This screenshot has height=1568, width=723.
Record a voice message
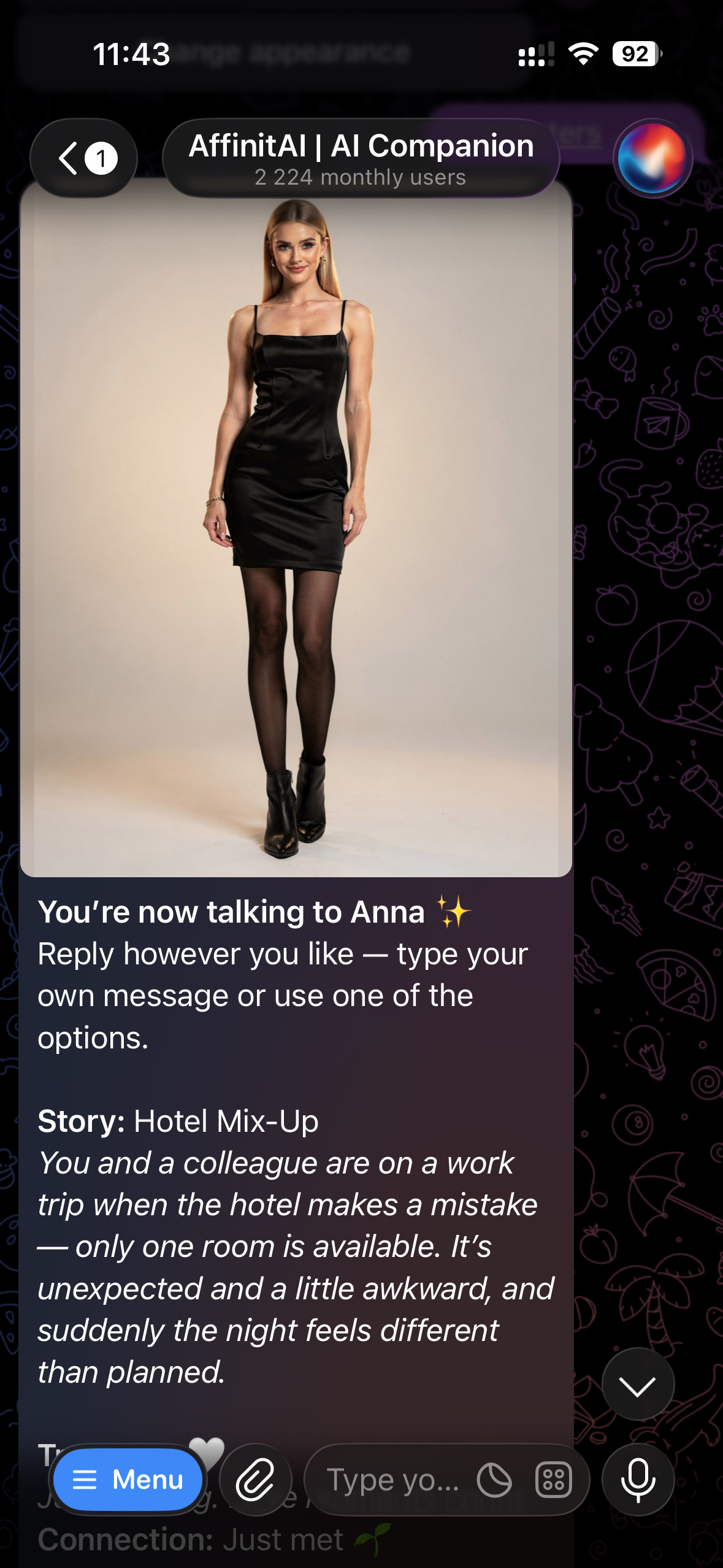pyautogui.click(x=638, y=1480)
